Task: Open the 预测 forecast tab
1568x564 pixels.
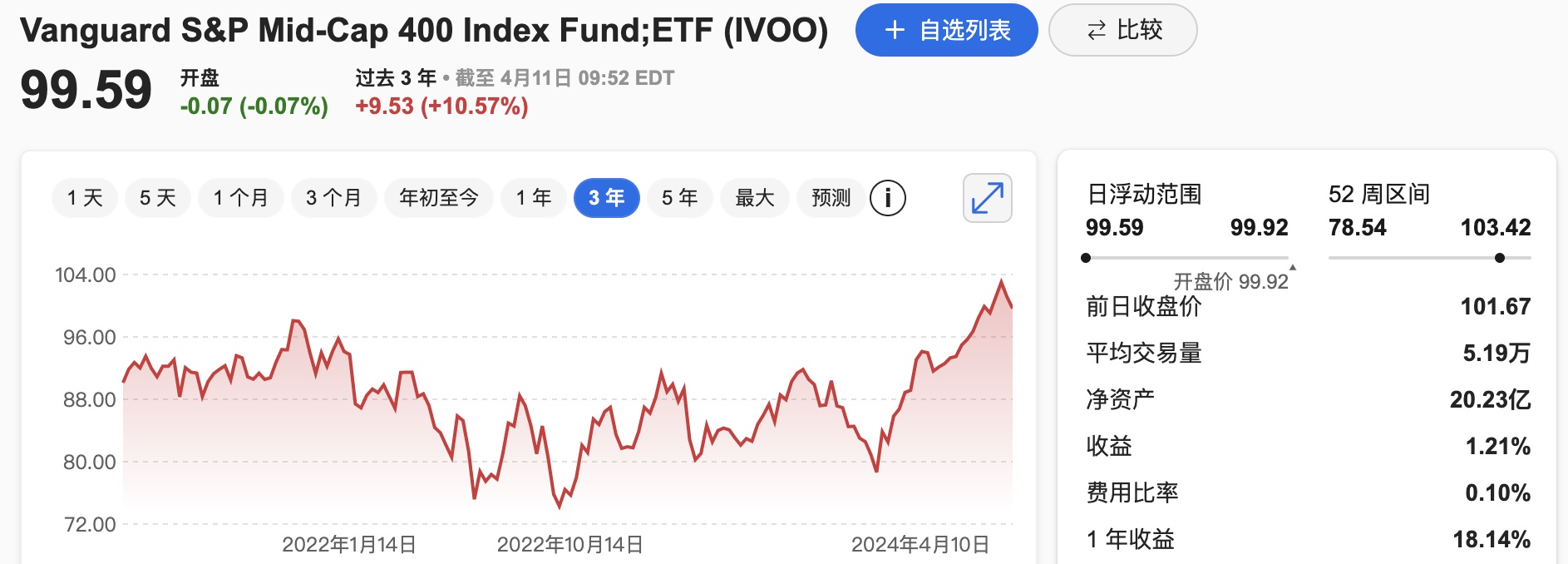Action: tap(831, 198)
